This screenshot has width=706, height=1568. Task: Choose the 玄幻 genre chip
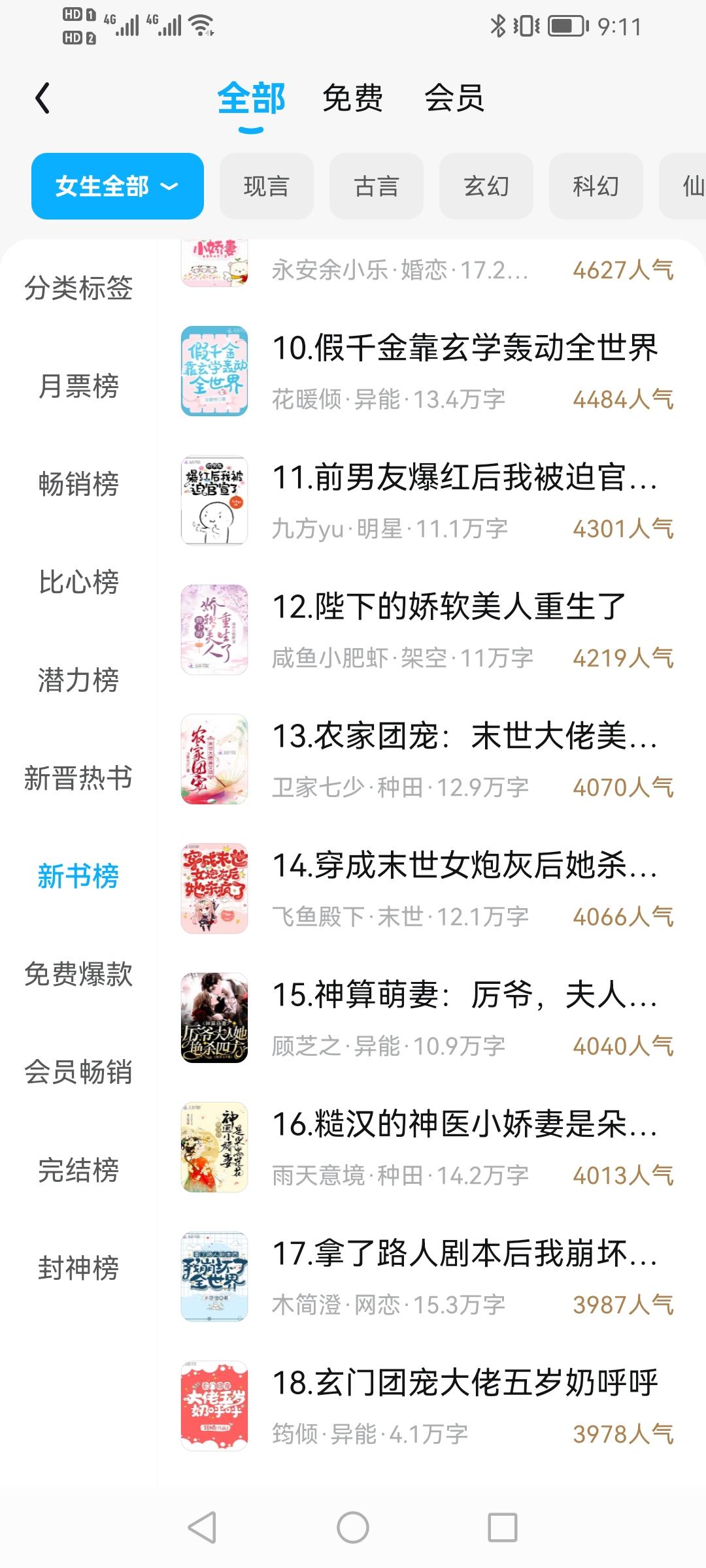[x=486, y=186]
